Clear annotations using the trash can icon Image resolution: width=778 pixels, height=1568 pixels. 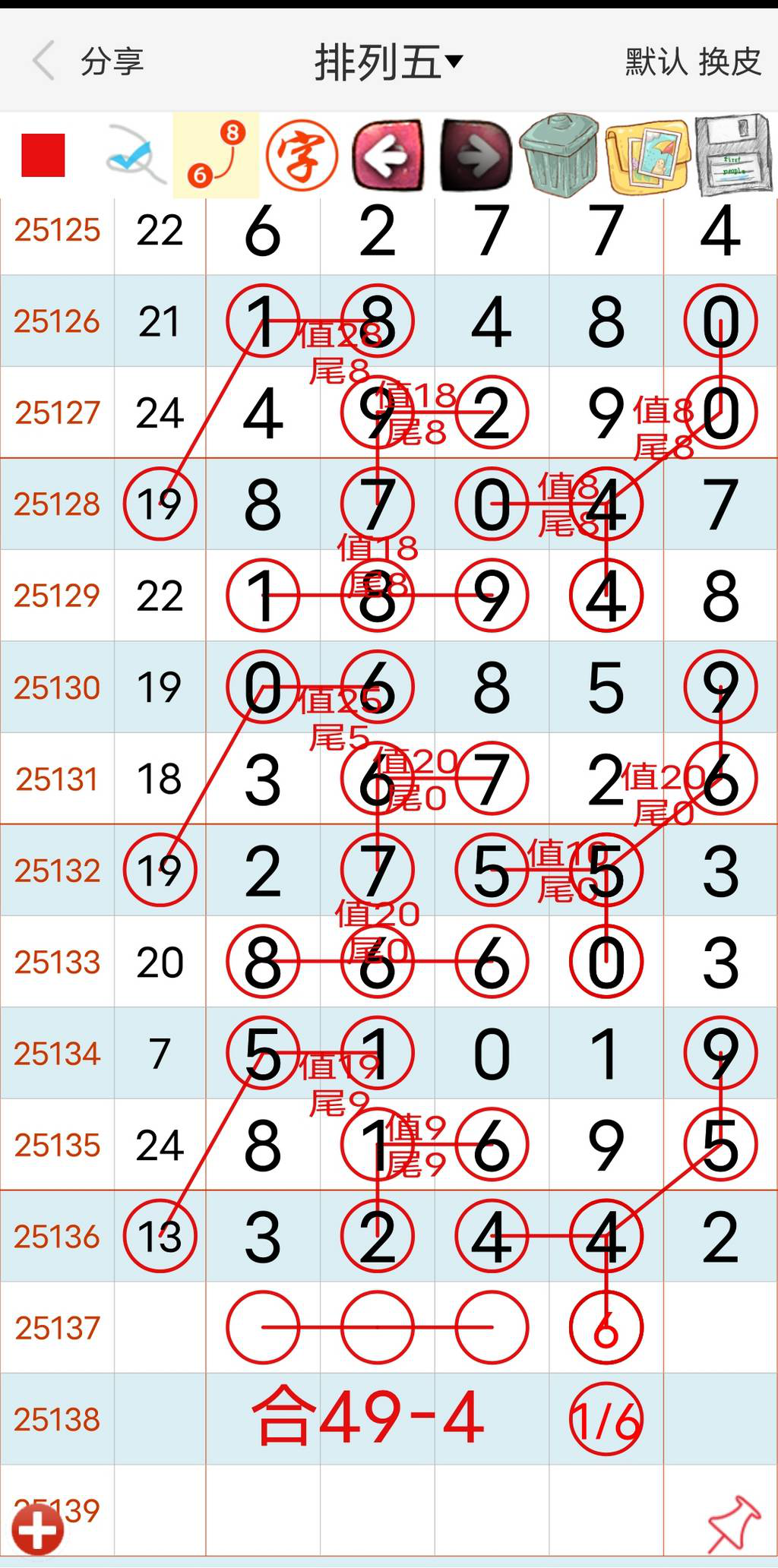click(559, 156)
